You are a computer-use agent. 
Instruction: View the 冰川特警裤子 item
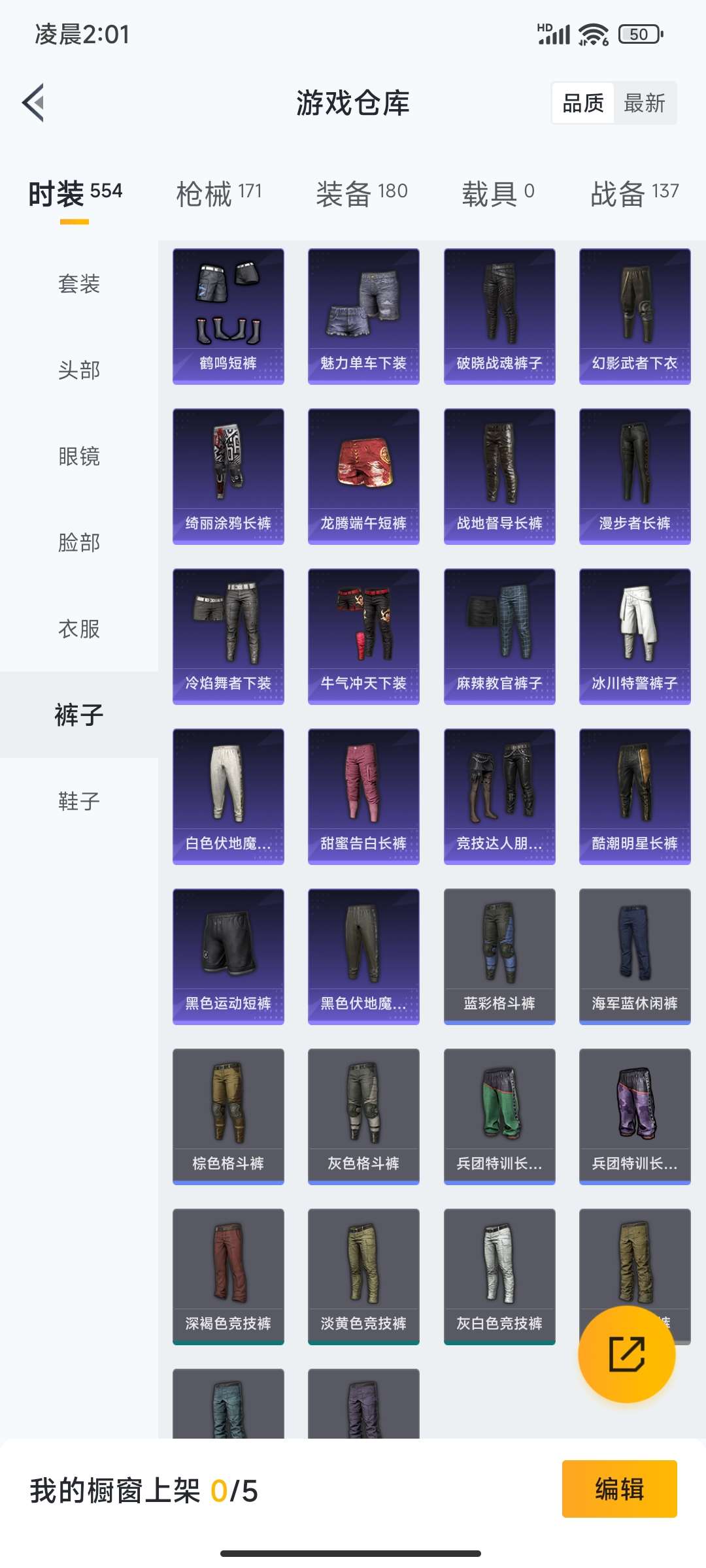point(635,636)
